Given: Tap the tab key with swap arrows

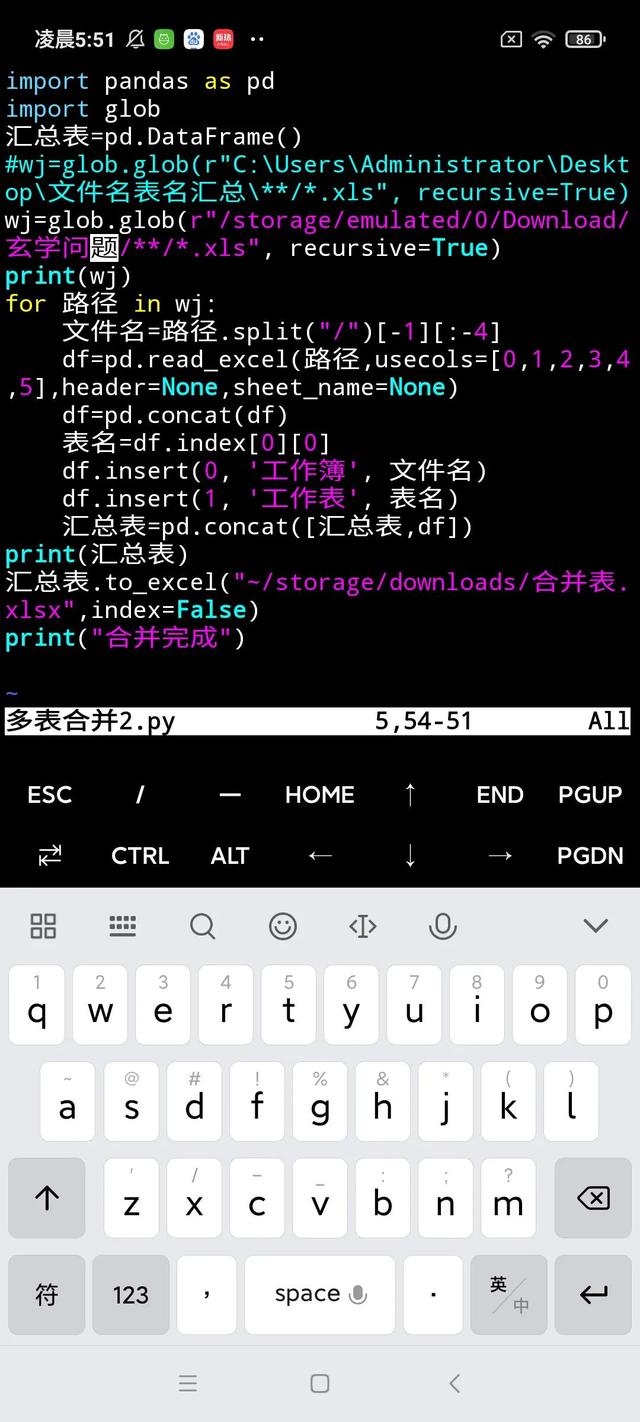Looking at the screenshot, I should point(49,856).
